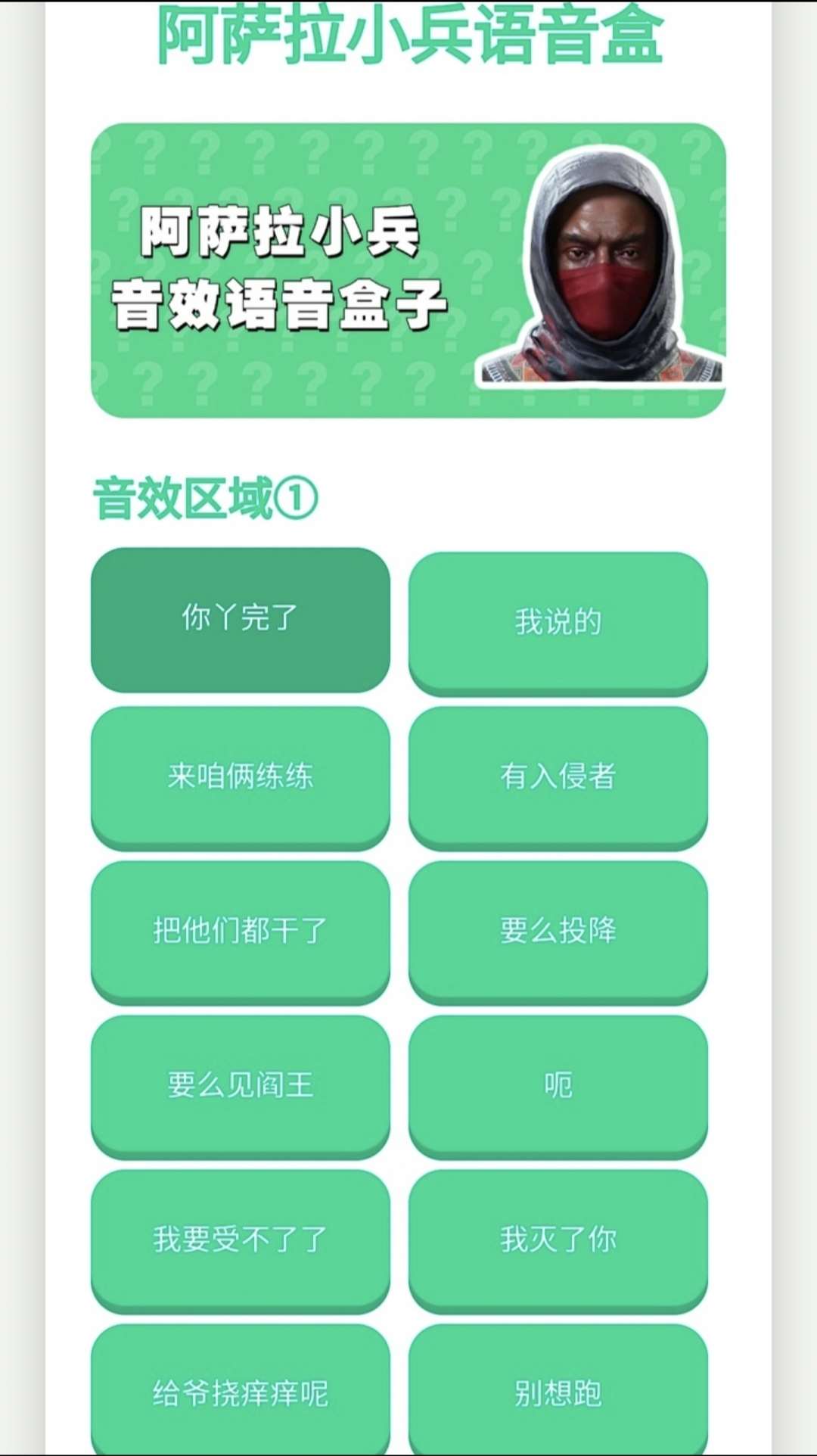Play the 要么见阎王 clip

pos(240,1085)
